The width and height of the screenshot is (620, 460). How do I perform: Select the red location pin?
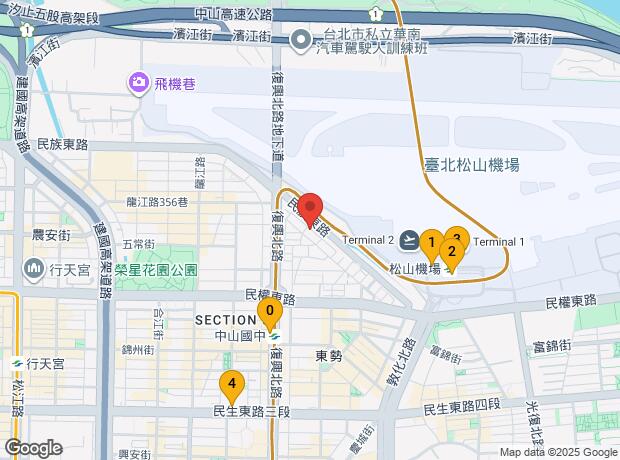click(309, 206)
